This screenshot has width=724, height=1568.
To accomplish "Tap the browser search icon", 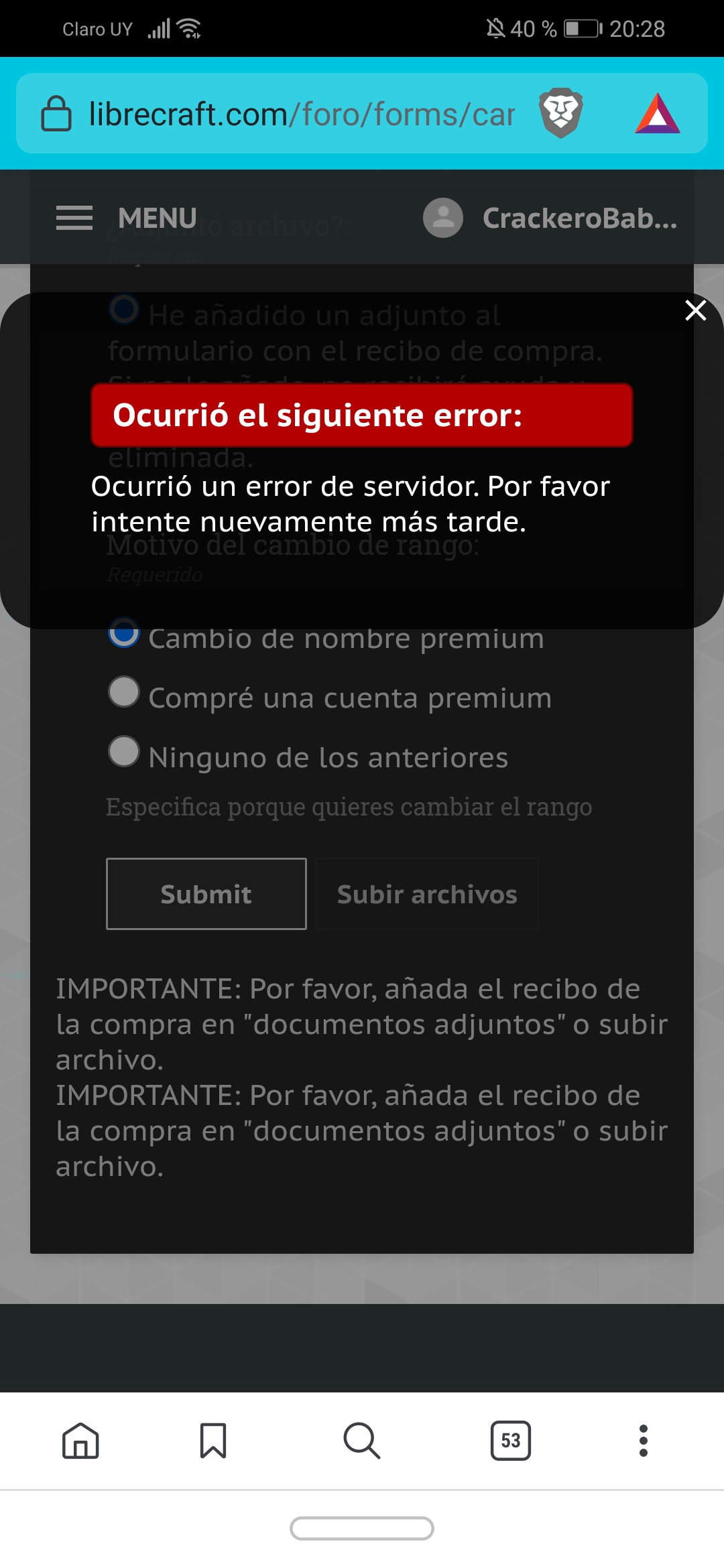I will (362, 1441).
